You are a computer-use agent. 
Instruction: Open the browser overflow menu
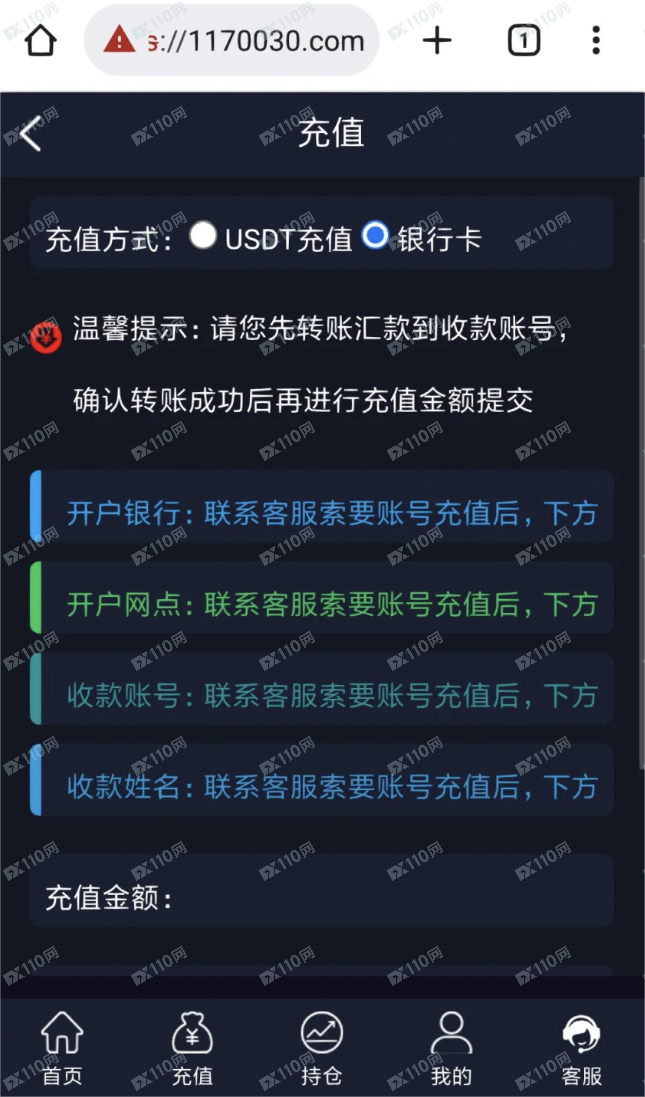coord(596,41)
